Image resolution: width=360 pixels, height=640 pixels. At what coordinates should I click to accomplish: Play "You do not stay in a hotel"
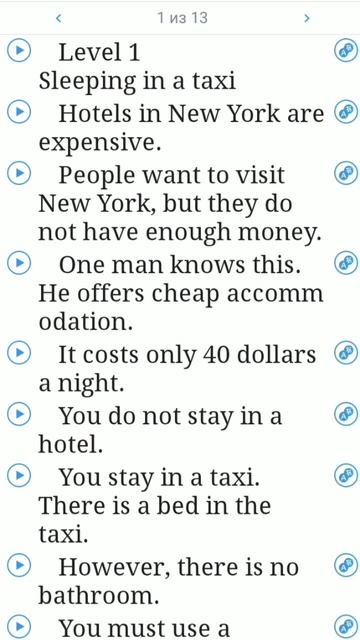(x=19, y=414)
